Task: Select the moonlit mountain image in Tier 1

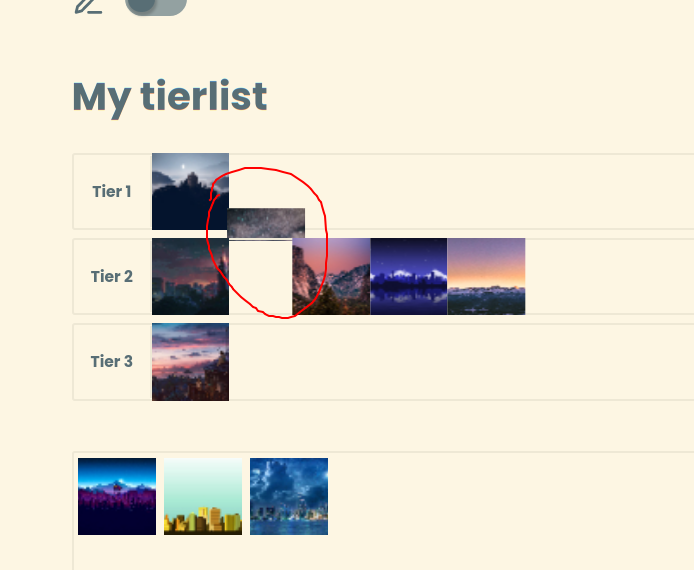Action: pyautogui.click(x=190, y=191)
